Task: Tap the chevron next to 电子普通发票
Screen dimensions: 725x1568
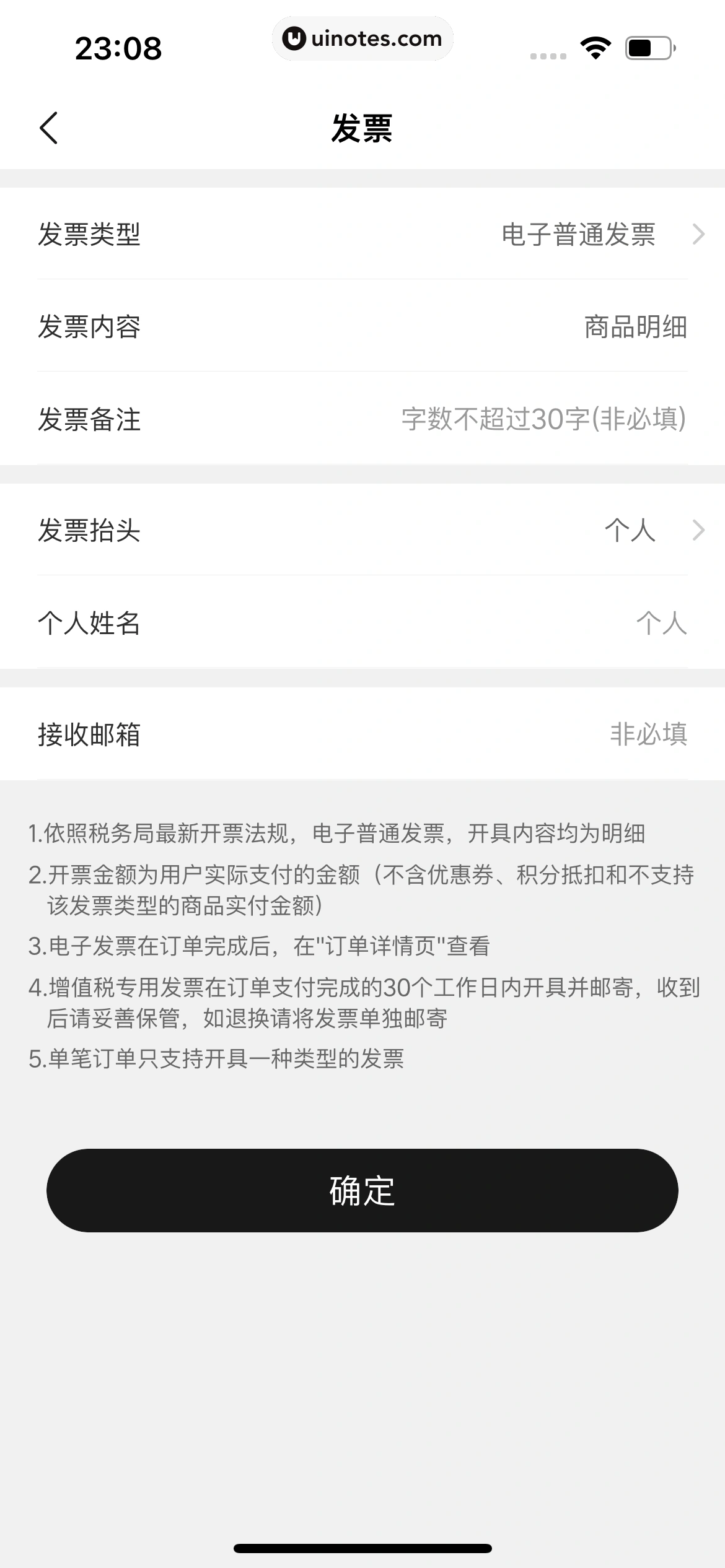Action: click(x=698, y=235)
